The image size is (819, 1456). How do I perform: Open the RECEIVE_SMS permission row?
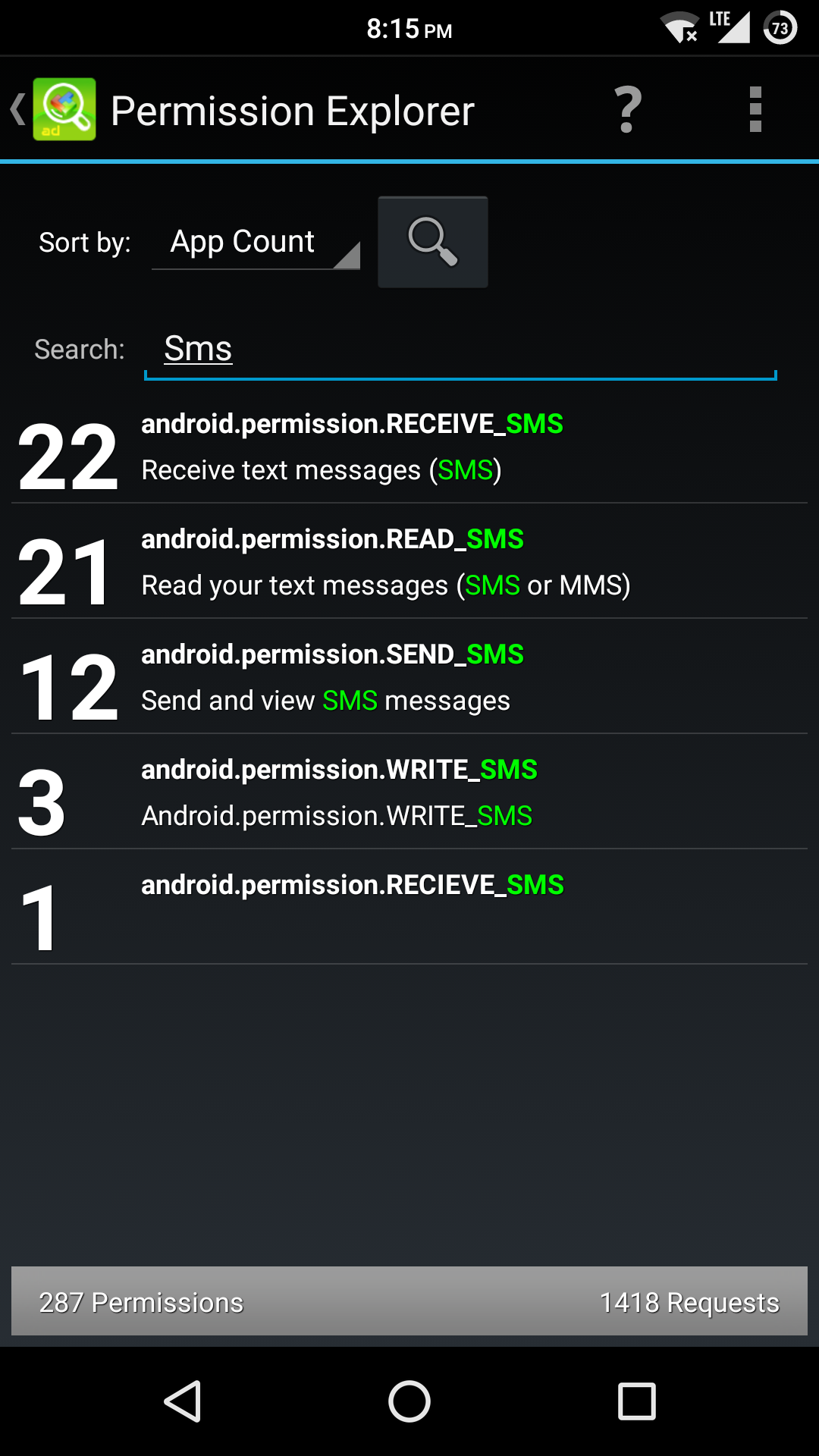(409, 446)
